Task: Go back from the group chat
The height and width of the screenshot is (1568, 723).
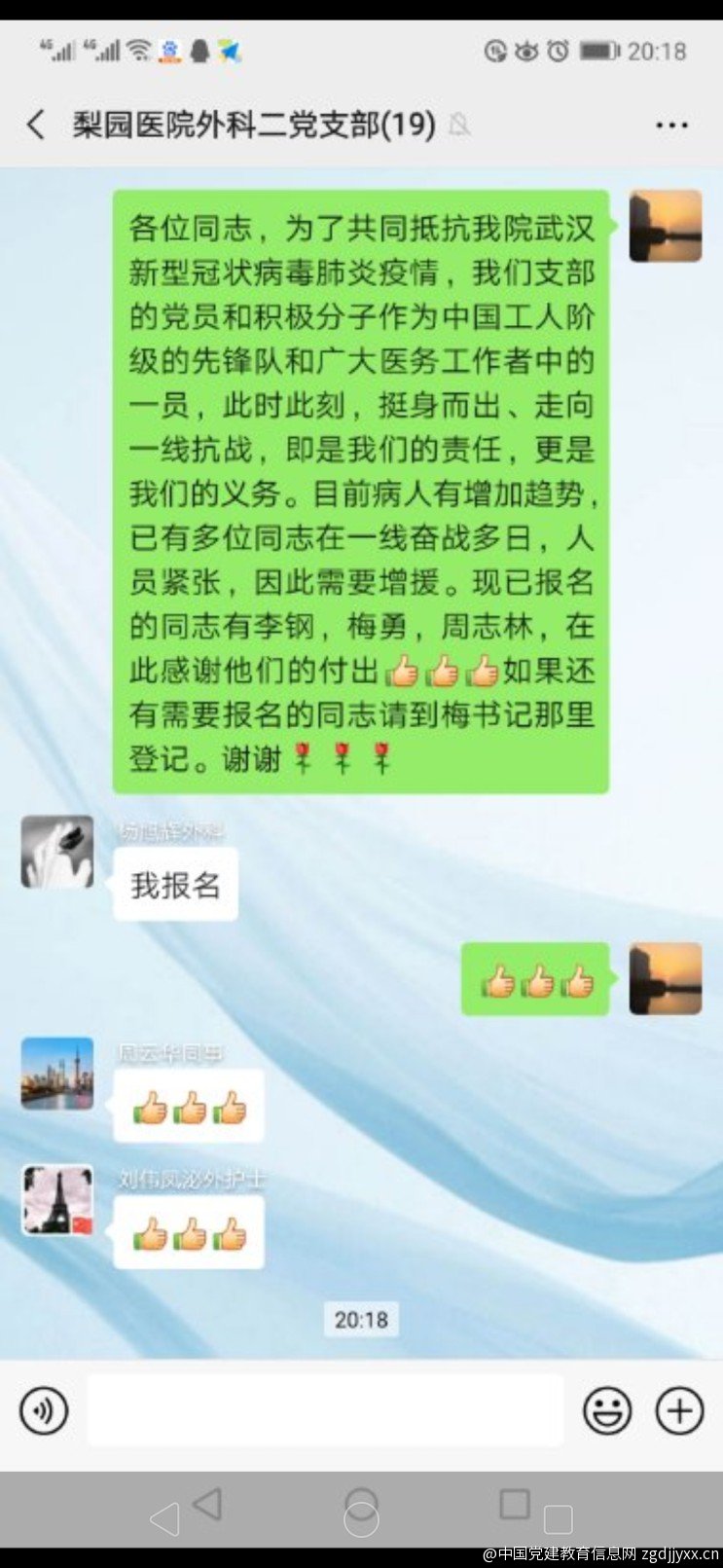Action: 36,125
